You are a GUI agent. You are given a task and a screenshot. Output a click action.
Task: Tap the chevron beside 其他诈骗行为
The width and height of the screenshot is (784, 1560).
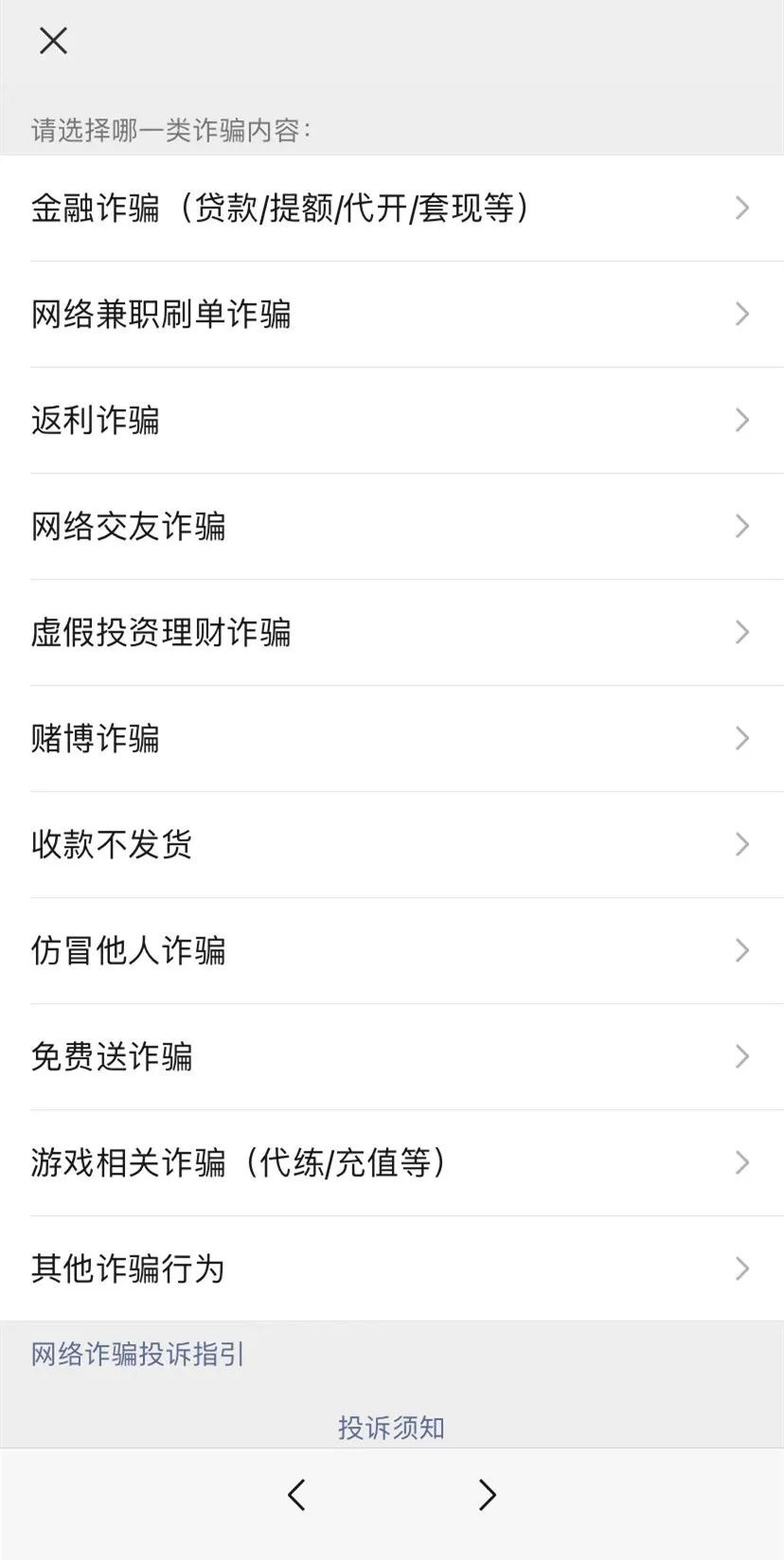coord(741,1268)
